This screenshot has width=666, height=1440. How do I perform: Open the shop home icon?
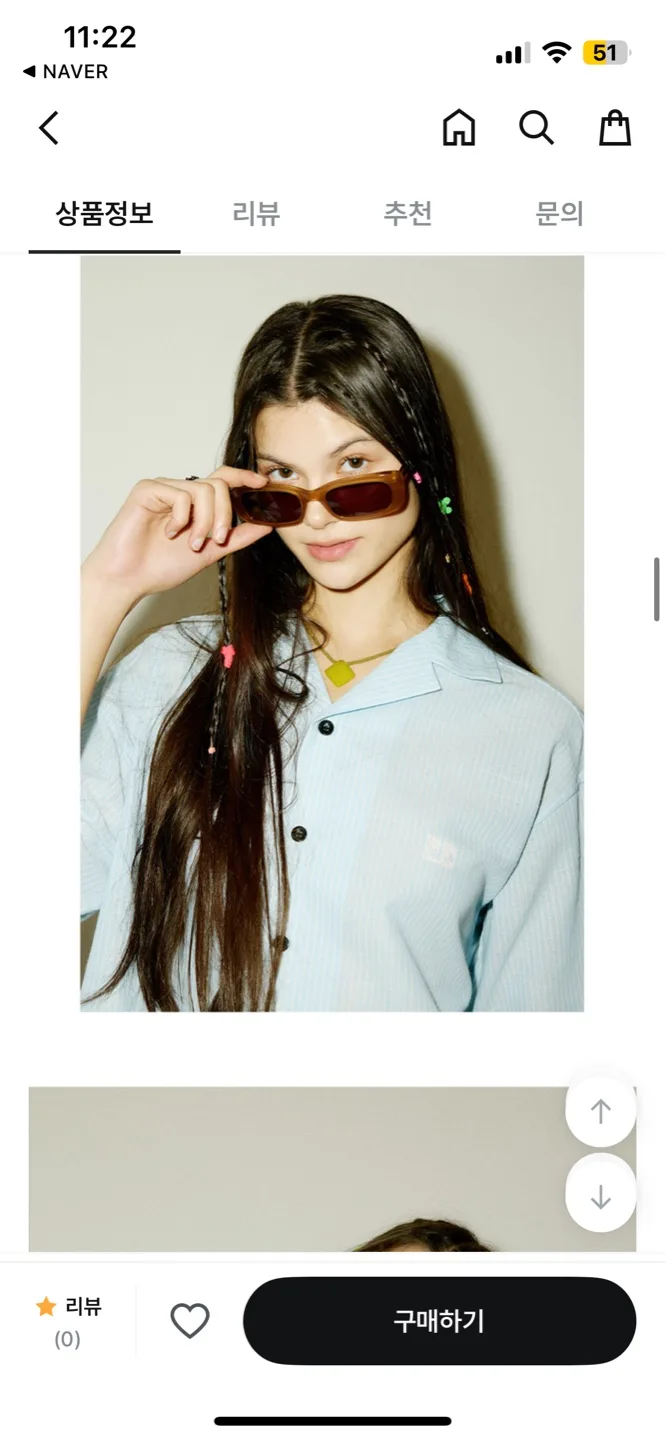(x=459, y=128)
